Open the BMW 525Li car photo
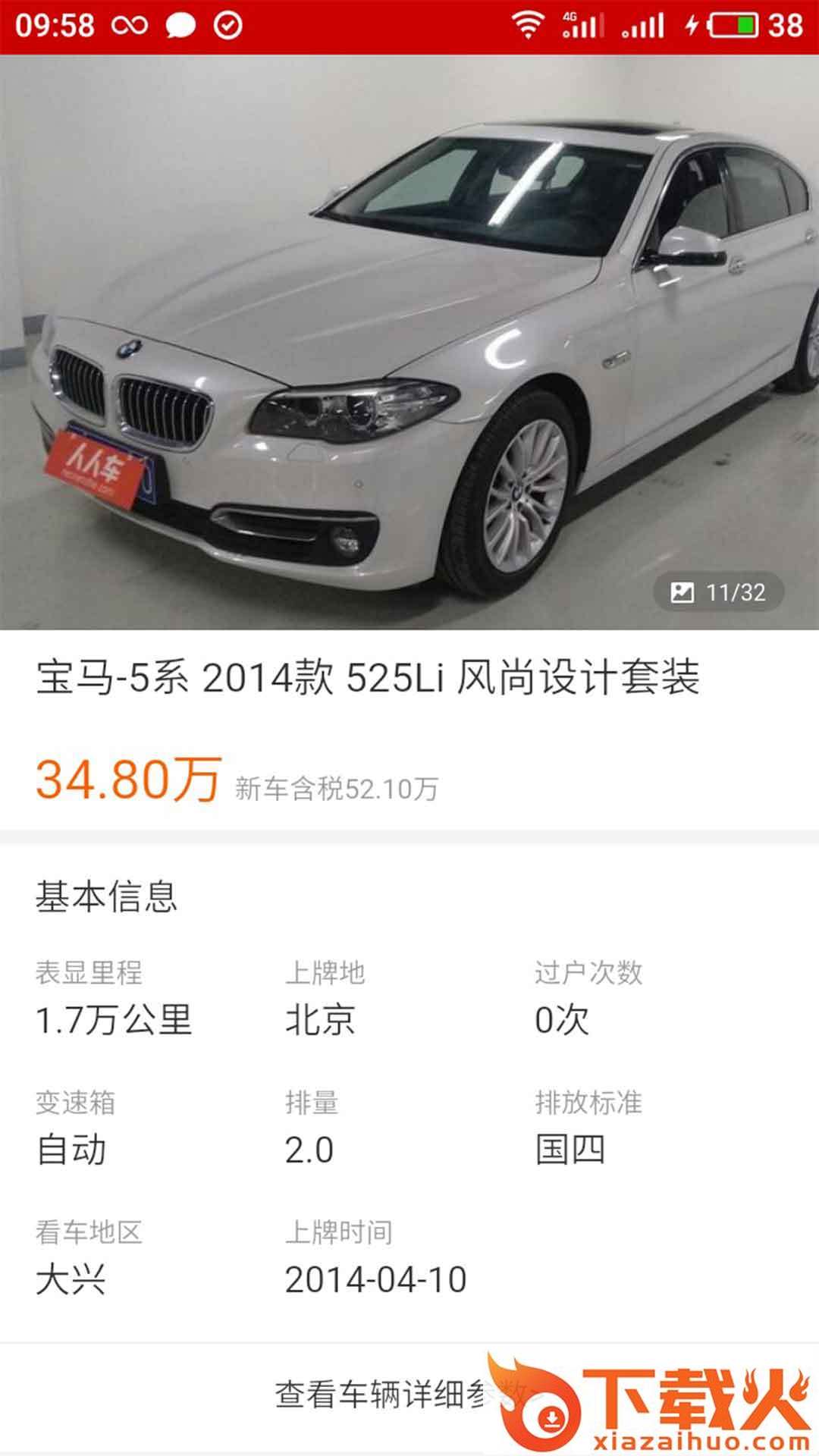This screenshot has width=819, height=1456. 409,341
